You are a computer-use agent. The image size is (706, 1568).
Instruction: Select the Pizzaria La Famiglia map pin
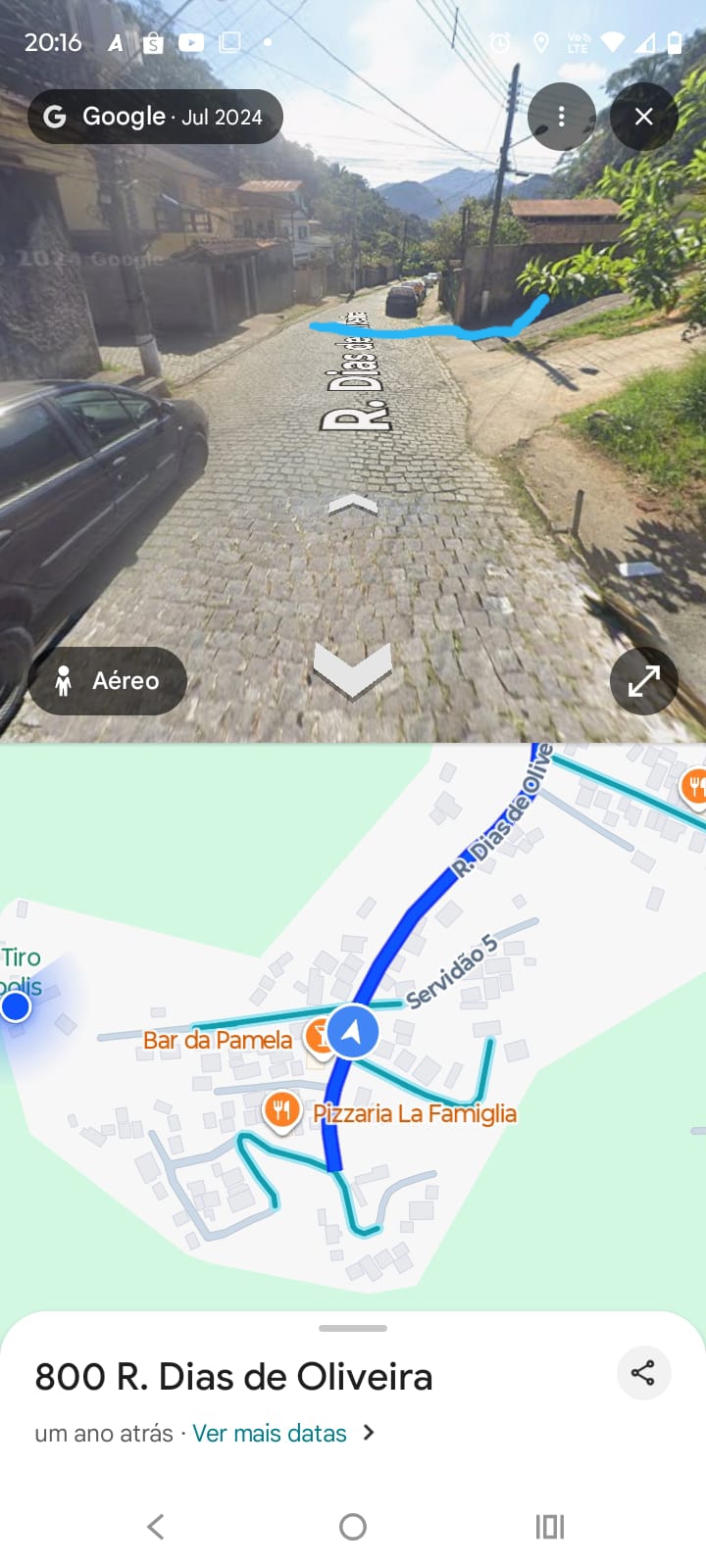click(281, 1110)
